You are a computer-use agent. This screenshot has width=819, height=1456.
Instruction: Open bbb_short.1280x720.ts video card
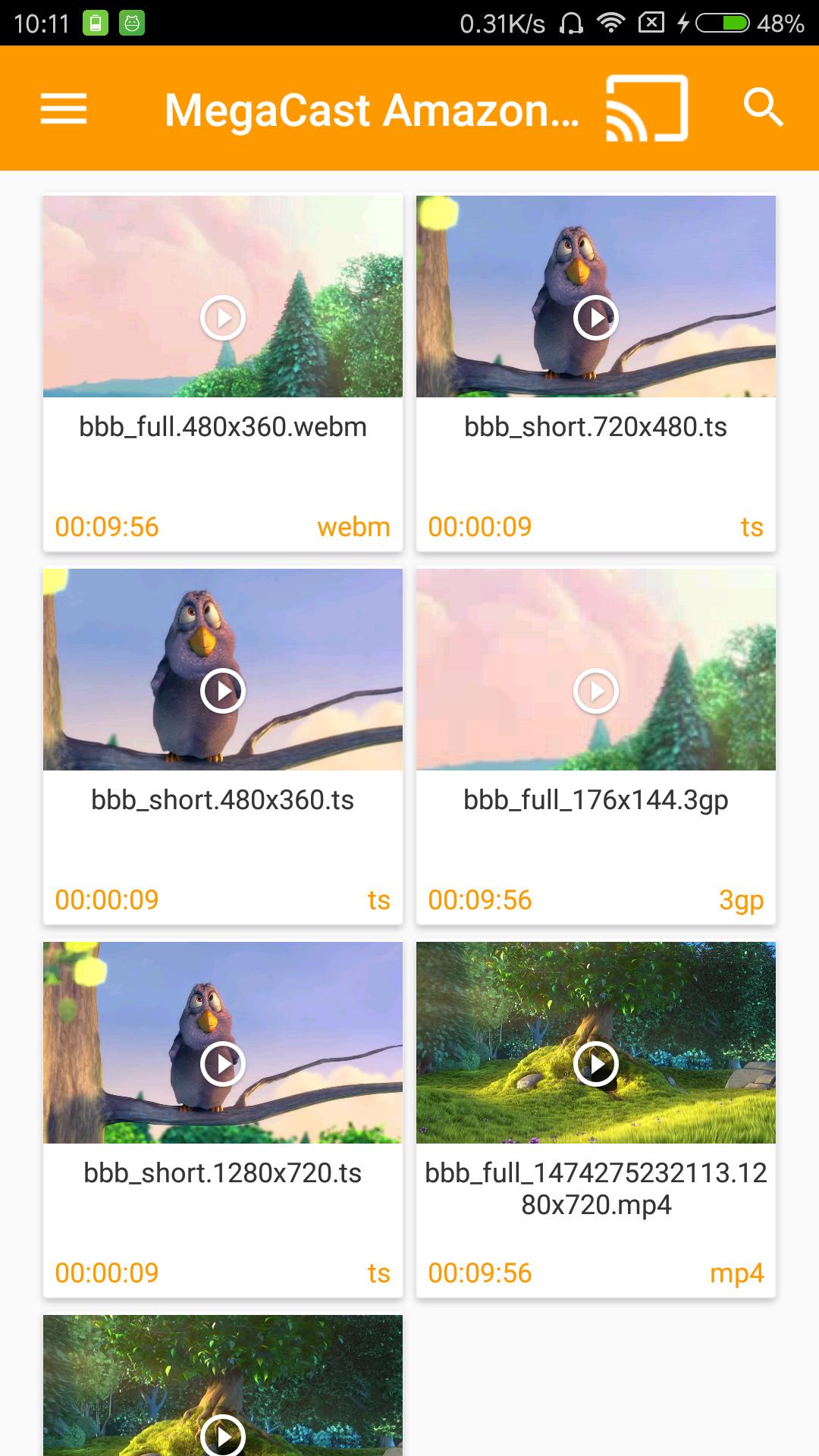coord(223,1119)
